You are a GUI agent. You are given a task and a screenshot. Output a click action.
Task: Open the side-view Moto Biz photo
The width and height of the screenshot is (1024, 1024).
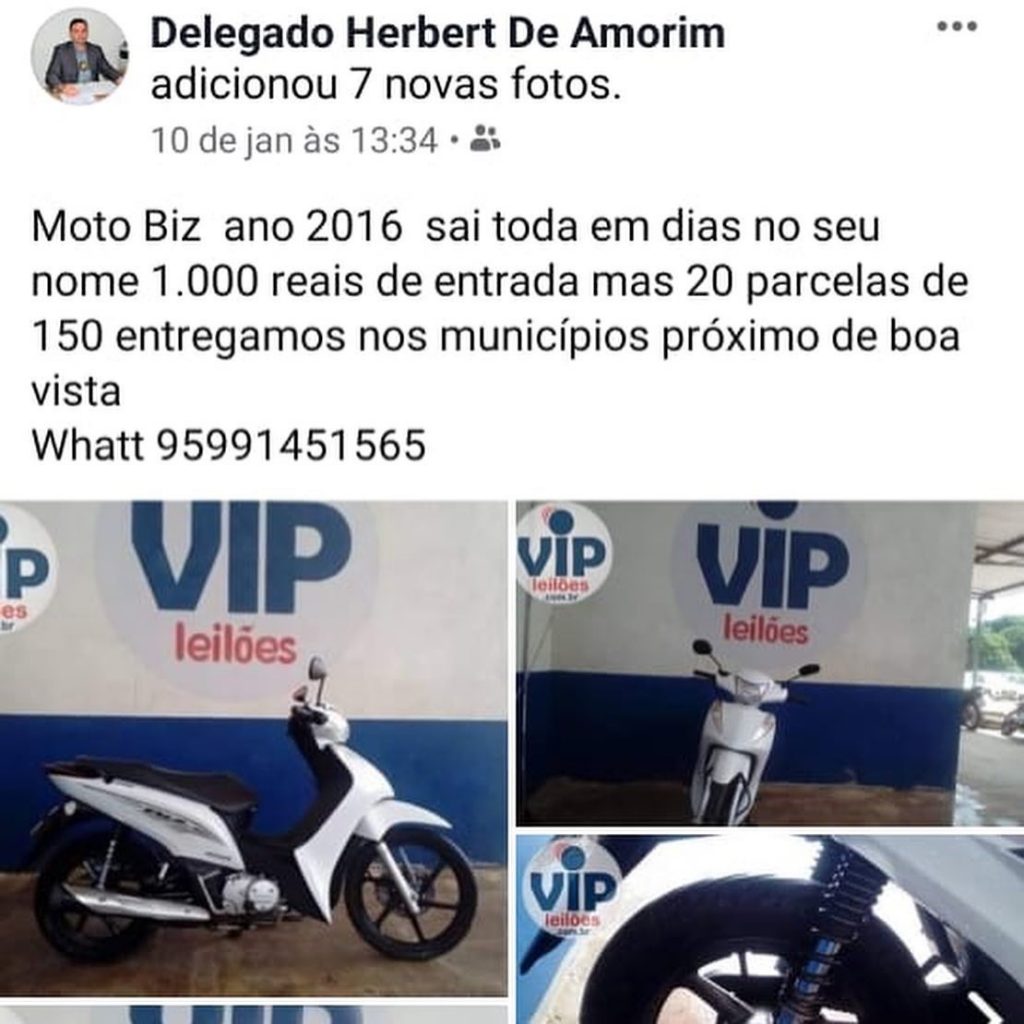click(x=254, y=748)
